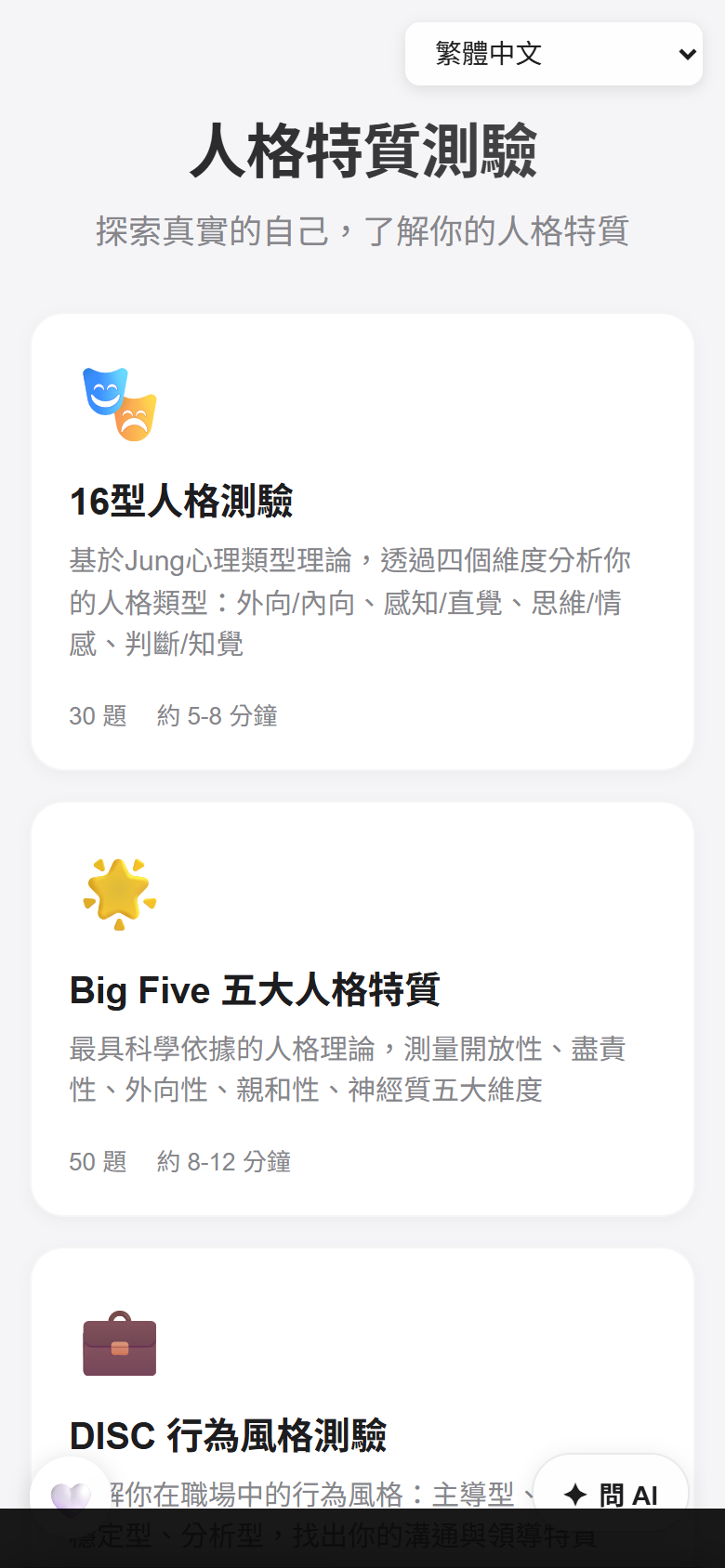Click the sparkle icon inside the 問 AI button
Viewport: 725px width, 1568px height.
574,1487
